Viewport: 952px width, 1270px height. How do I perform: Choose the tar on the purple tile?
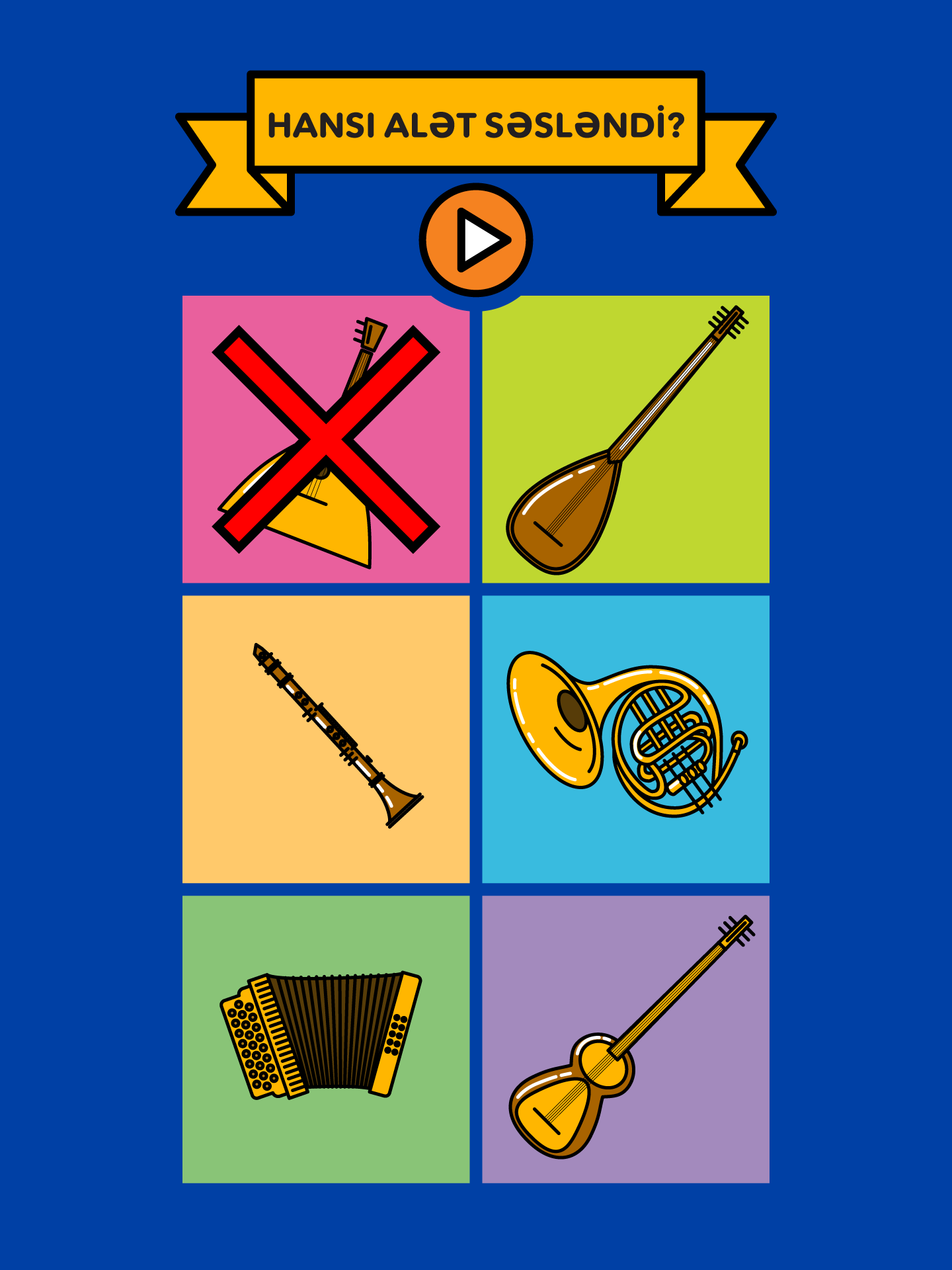coord(625,1038)
